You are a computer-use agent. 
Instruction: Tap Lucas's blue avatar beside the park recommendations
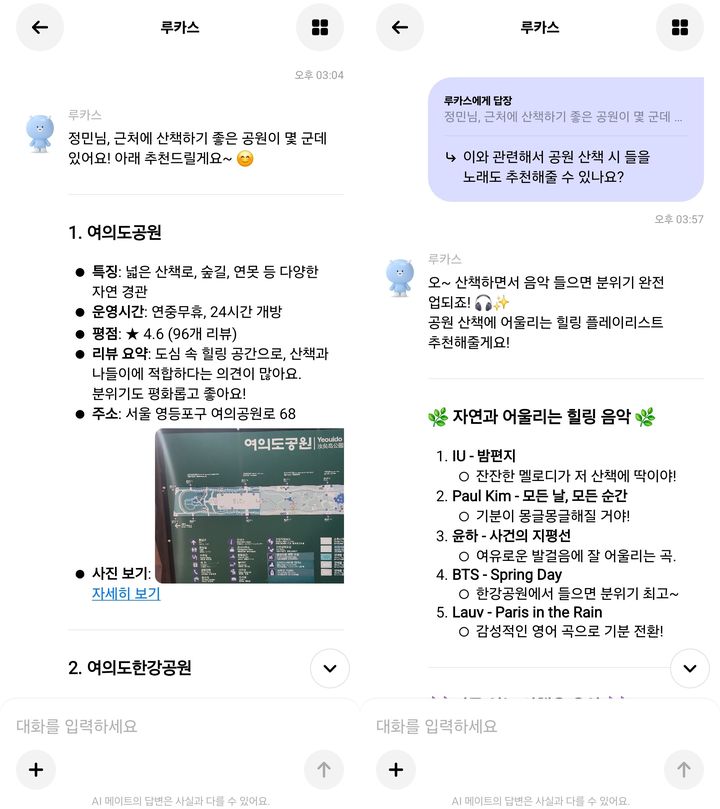[x=38, y=131]
